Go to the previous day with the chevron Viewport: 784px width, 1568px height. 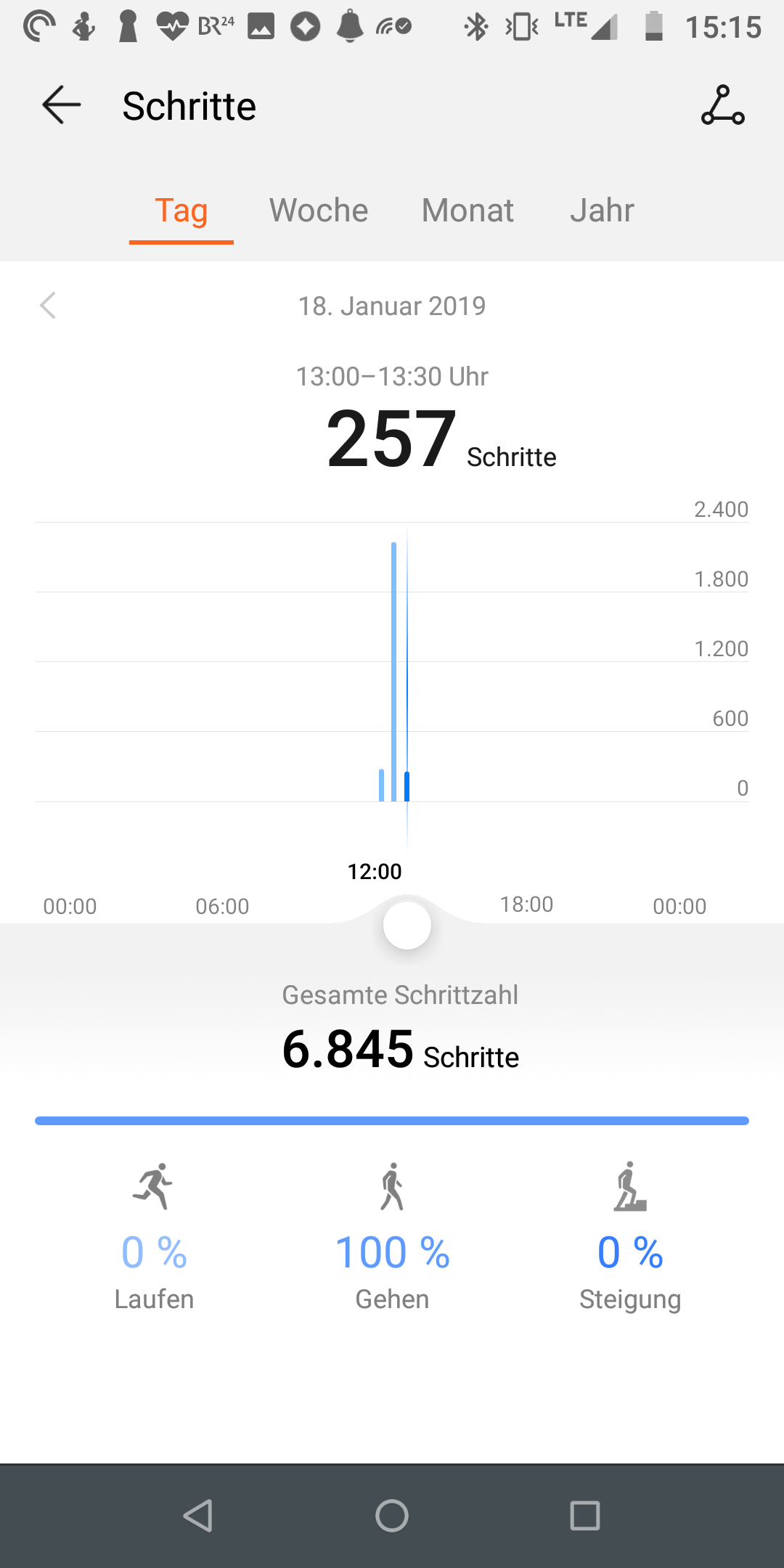point(48,306)
